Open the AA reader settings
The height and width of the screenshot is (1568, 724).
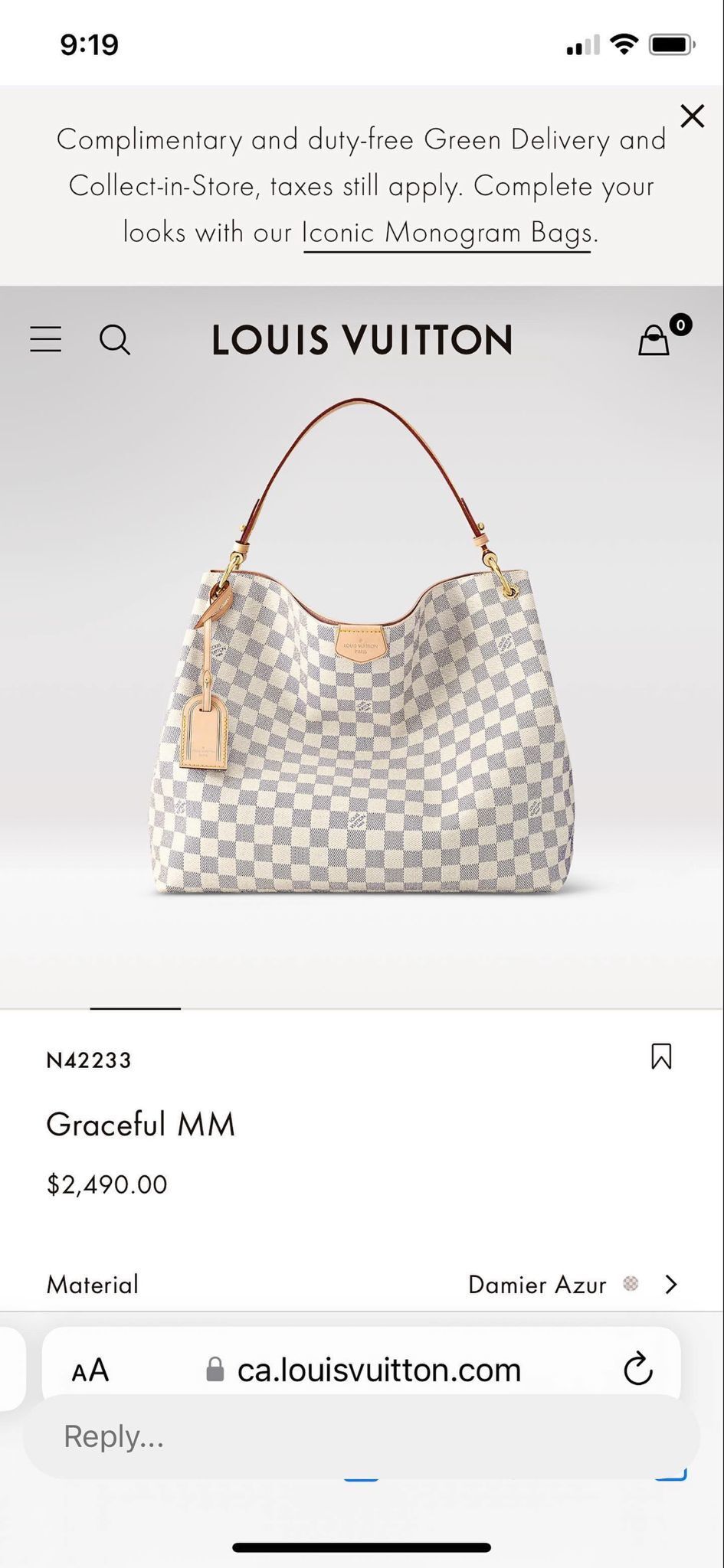click(x=90, y=1370)
